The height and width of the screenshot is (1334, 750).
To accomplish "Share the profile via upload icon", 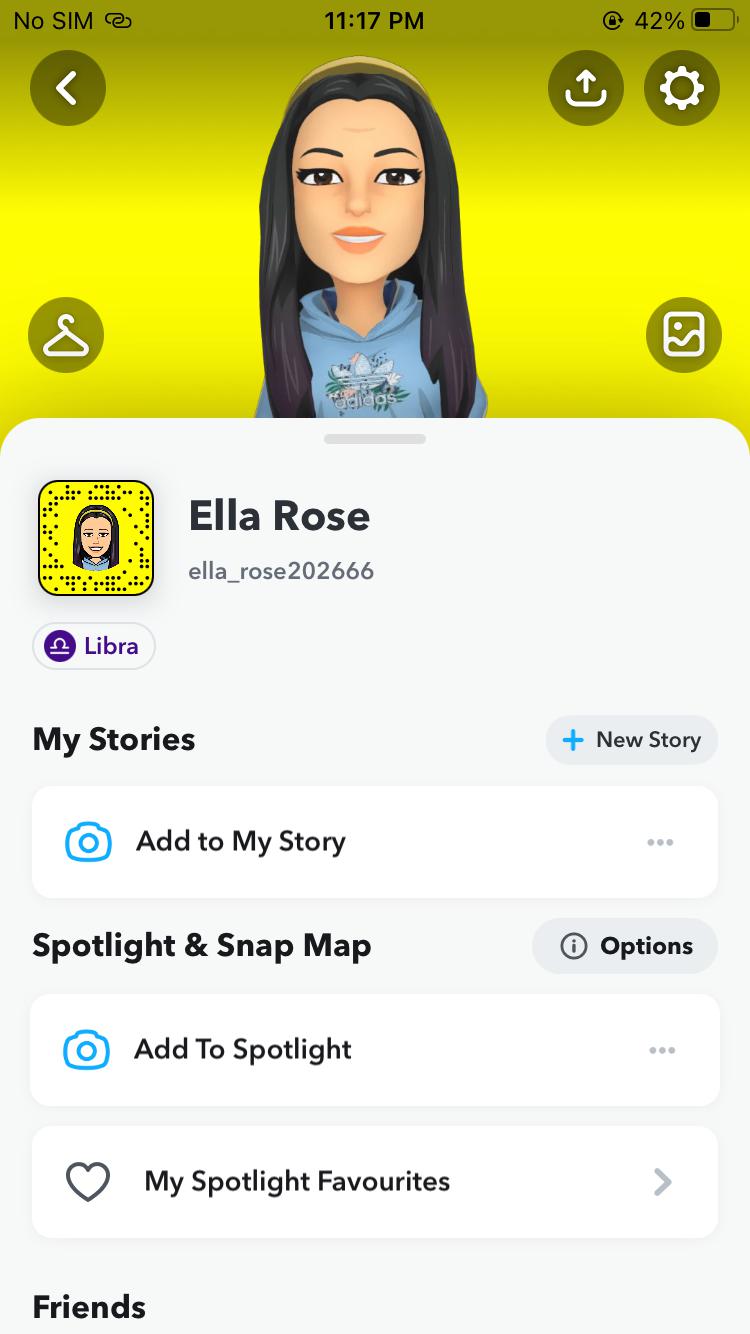I will (x=586, y=89).
